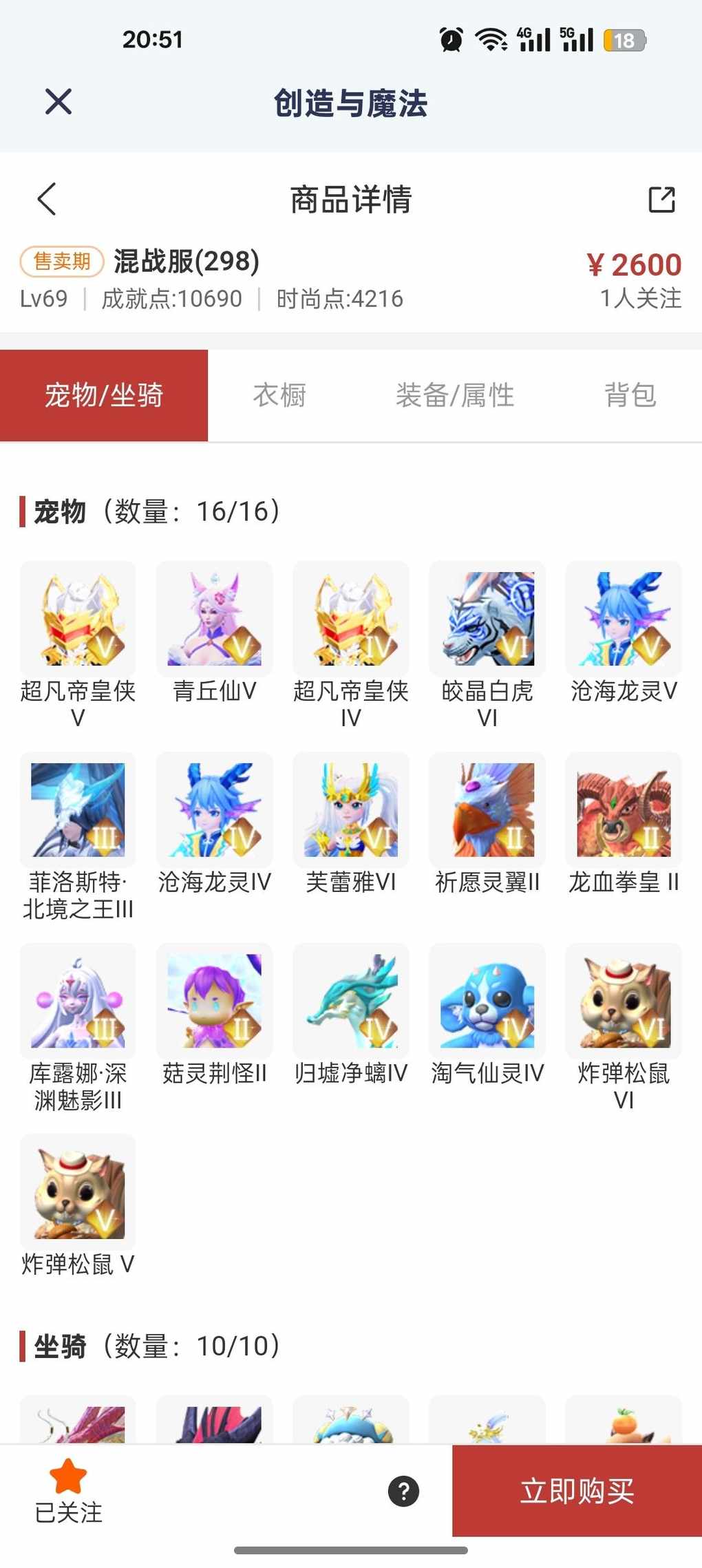This screenshot has height=1568, width=702.
Task: Share this listing via the share icon
Action: pyautogui.click(x=661, y=200)
